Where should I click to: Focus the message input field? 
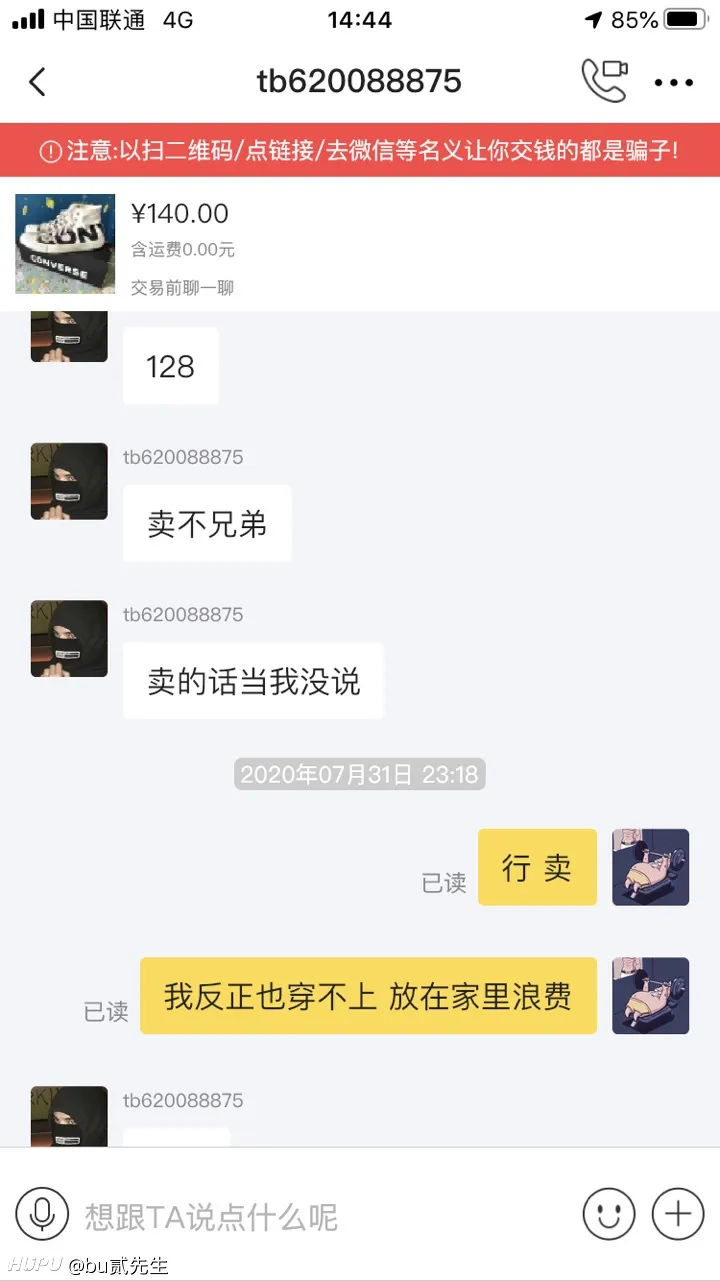320,1216
